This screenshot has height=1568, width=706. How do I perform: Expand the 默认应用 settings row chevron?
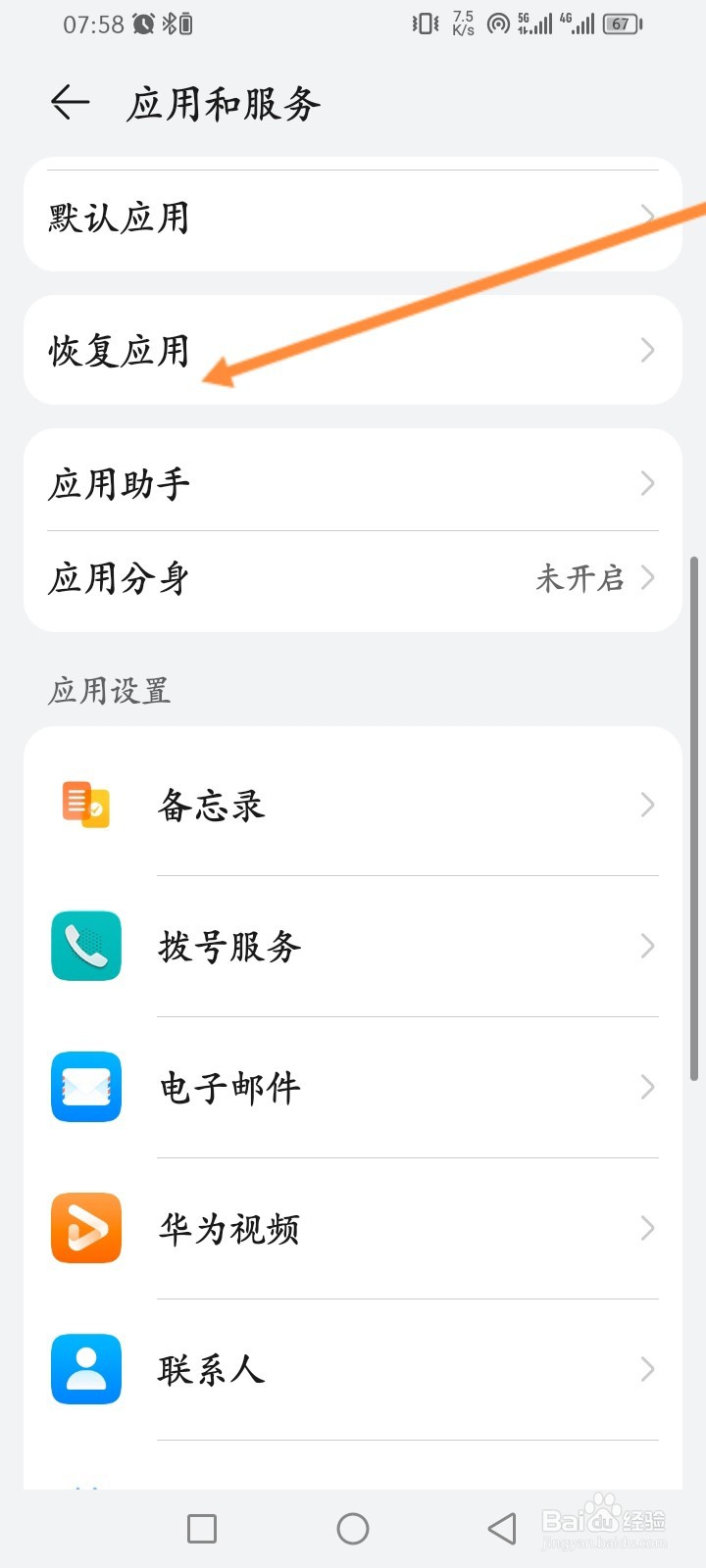point(646,216)
